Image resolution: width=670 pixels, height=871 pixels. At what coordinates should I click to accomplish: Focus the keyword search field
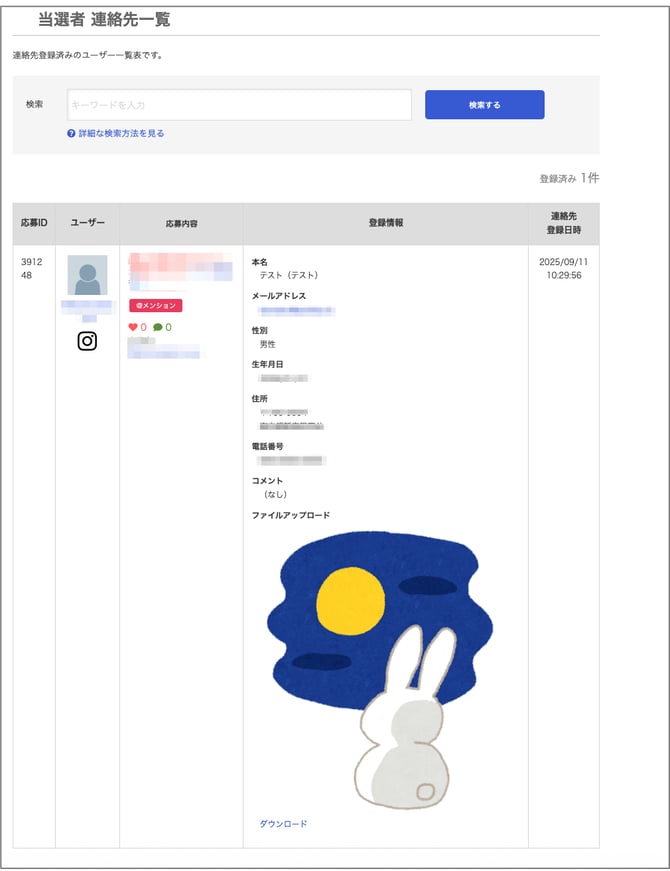(239, 105)
